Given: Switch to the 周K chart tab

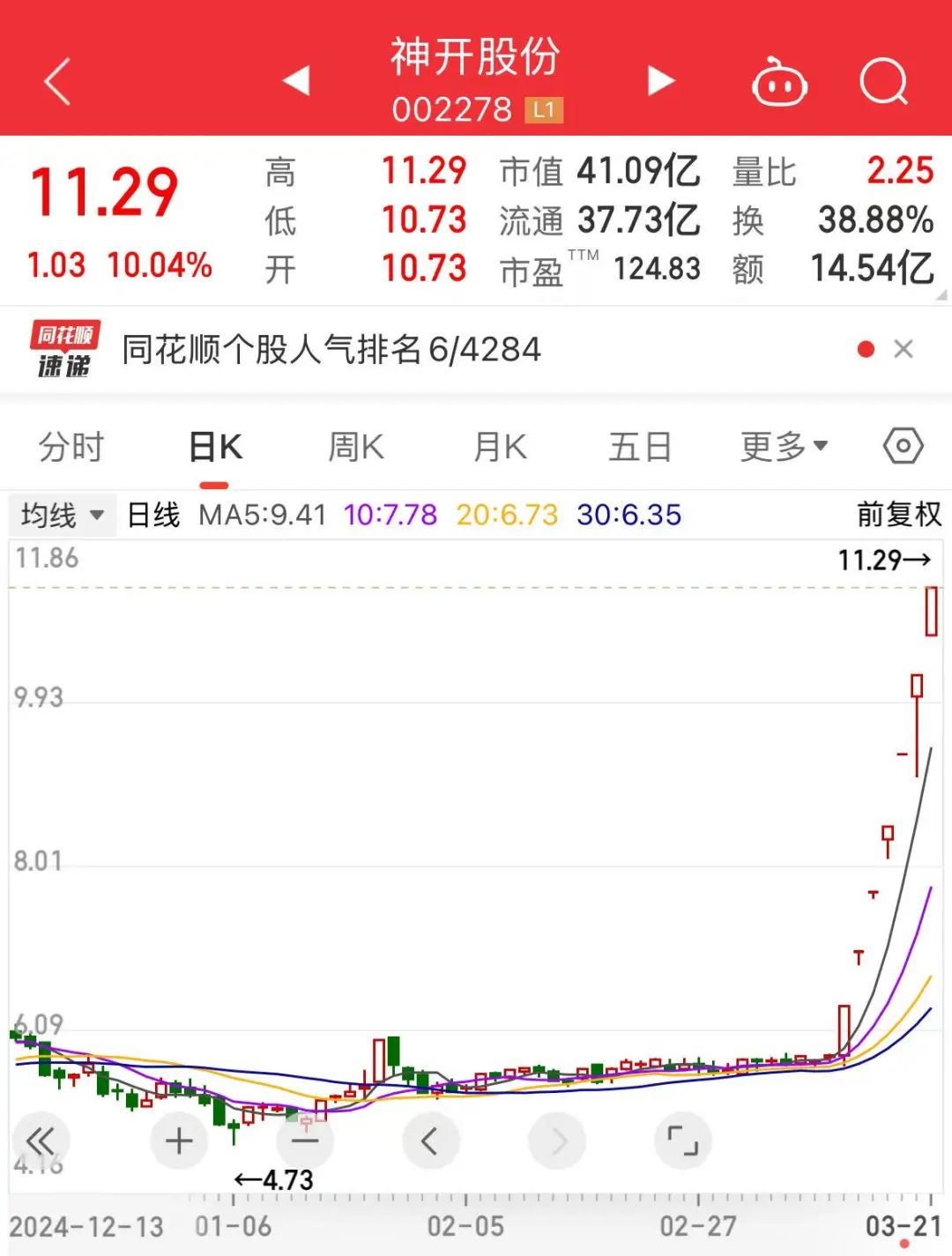Looking at the screenshot, I should click(x=356, y=447).
